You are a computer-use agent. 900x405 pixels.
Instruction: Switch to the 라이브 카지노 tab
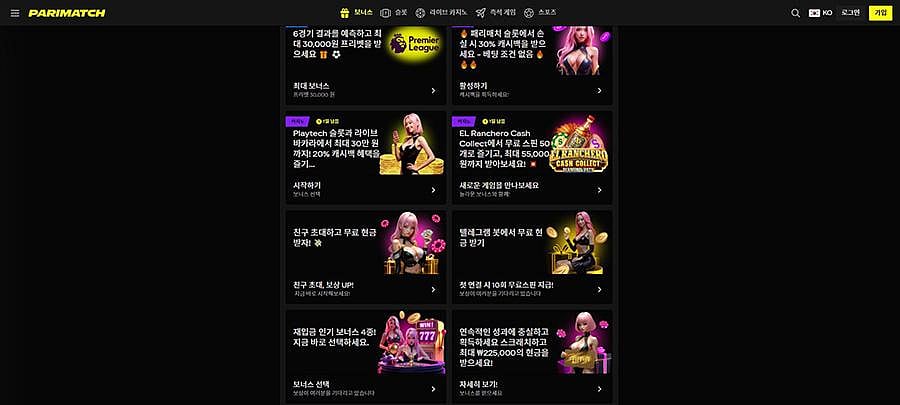(x=441, y=13)
